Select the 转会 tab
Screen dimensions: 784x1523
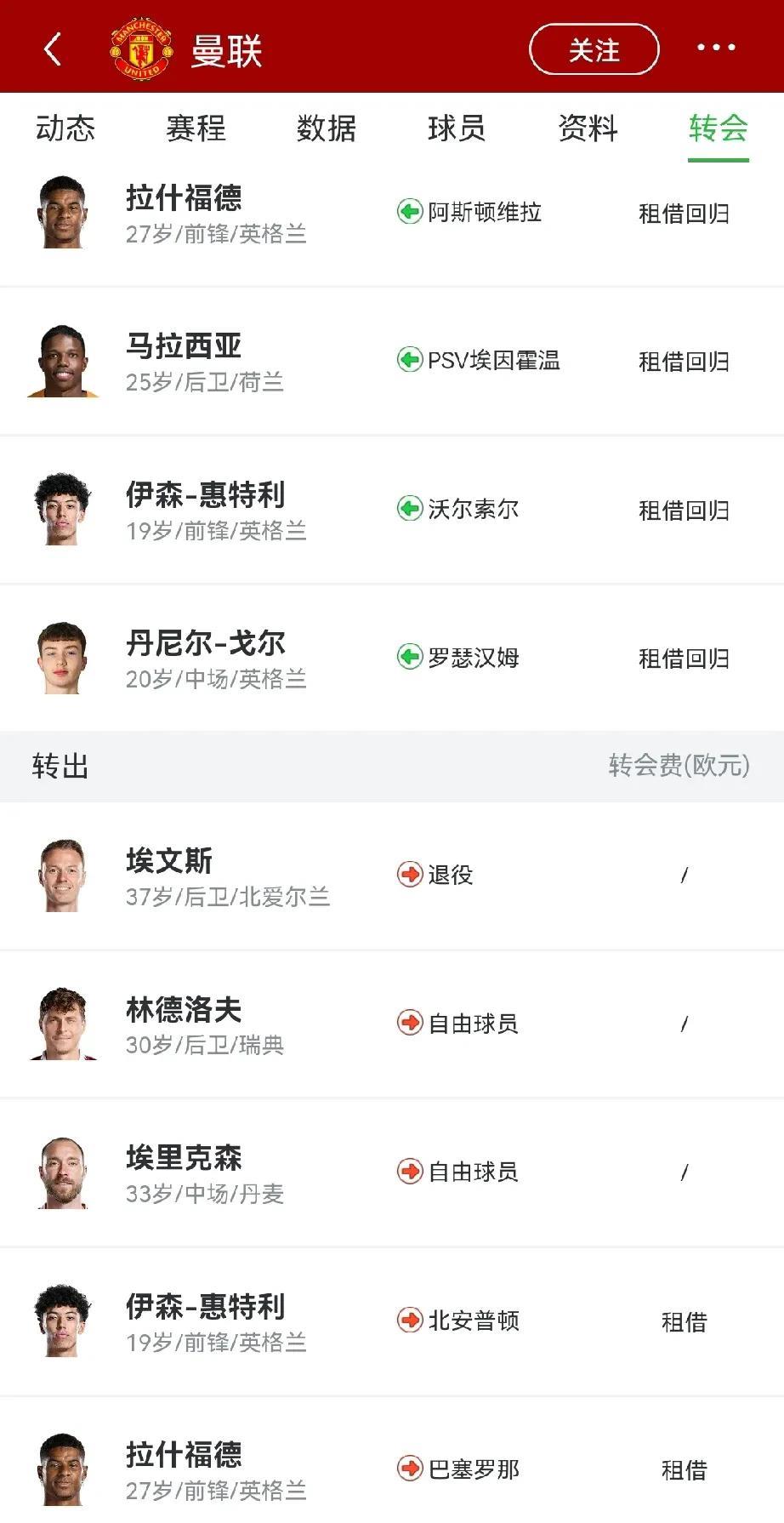[718, 128]
